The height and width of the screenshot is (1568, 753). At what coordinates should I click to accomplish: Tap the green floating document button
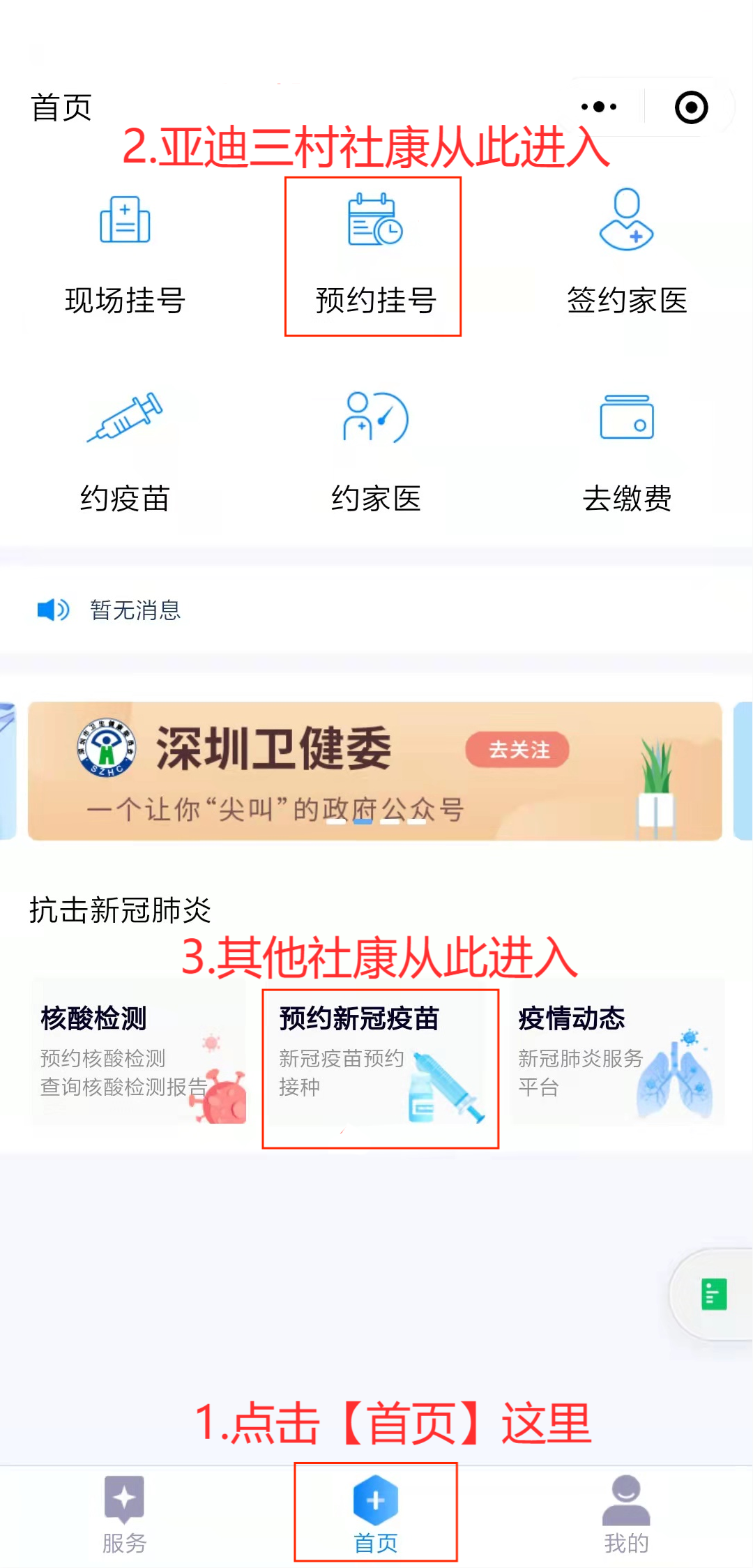[x=713, y=1294]
